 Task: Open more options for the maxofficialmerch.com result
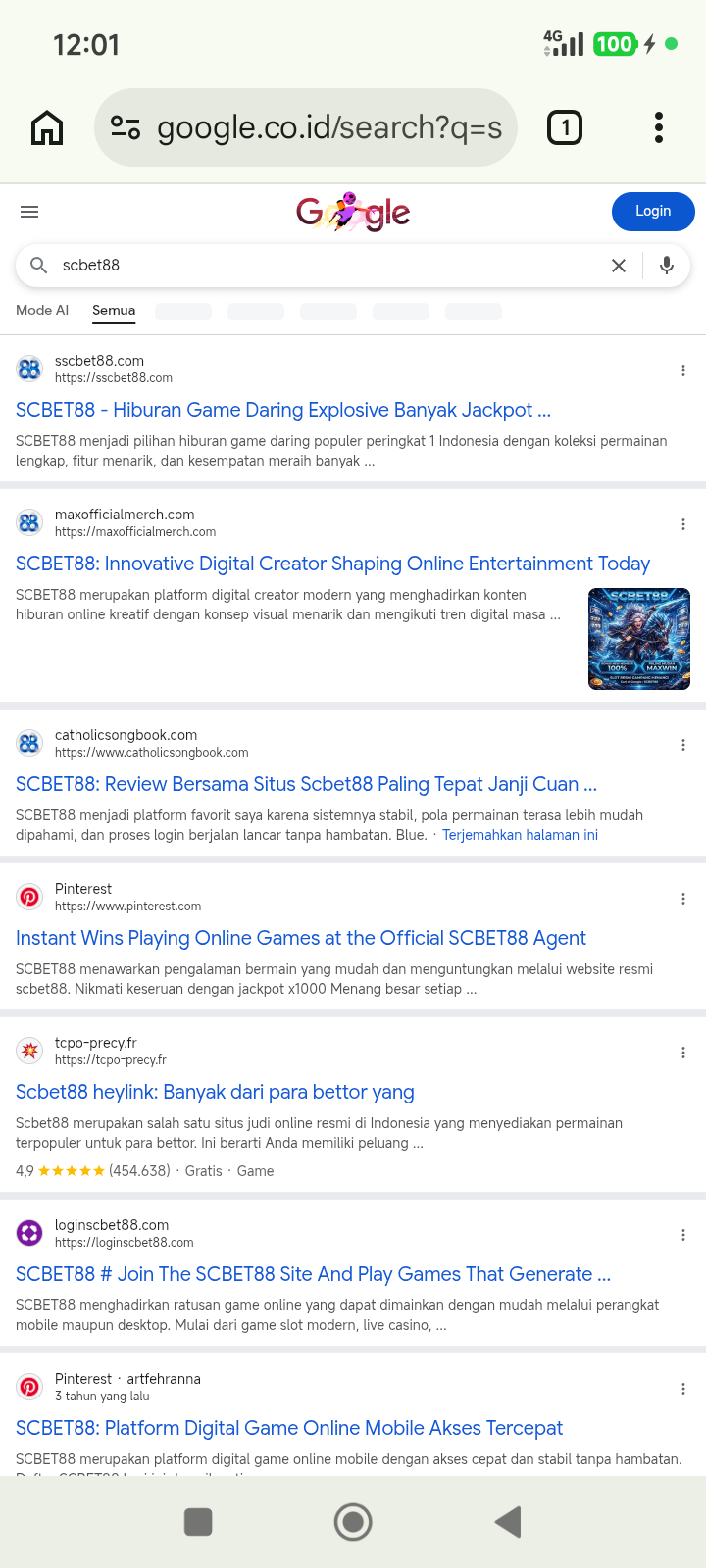[x=683, y=524]
